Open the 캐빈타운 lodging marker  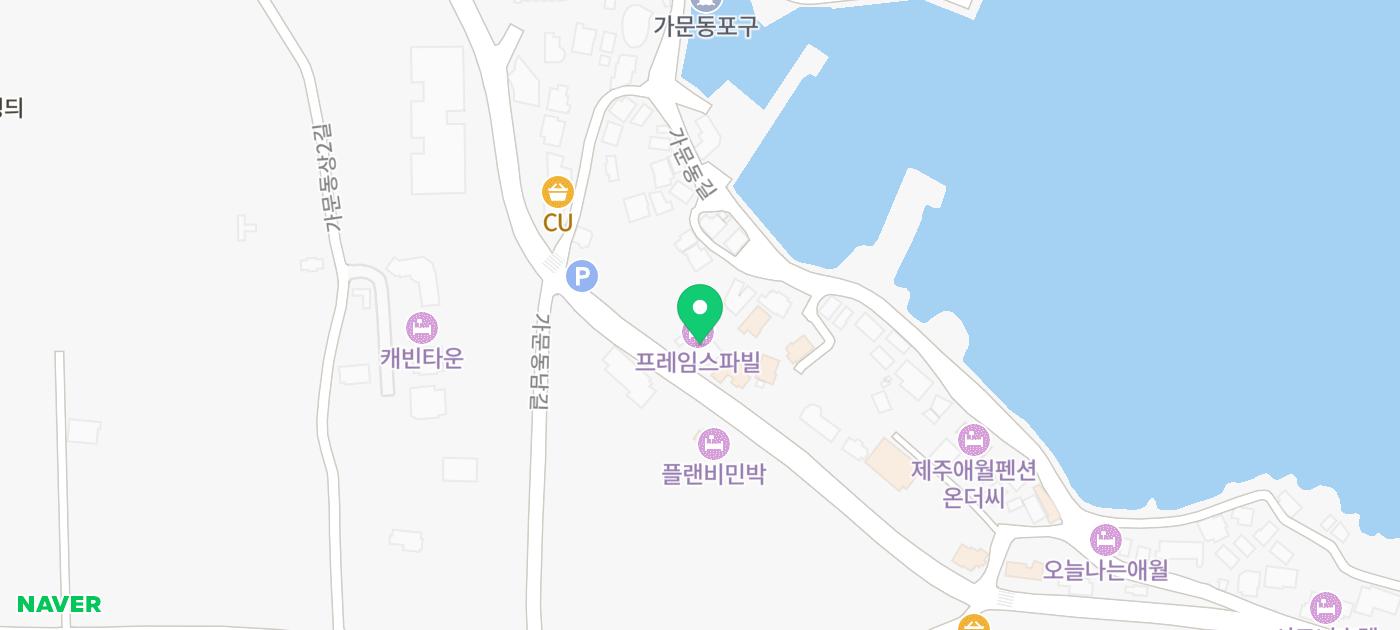pos(422,327)
